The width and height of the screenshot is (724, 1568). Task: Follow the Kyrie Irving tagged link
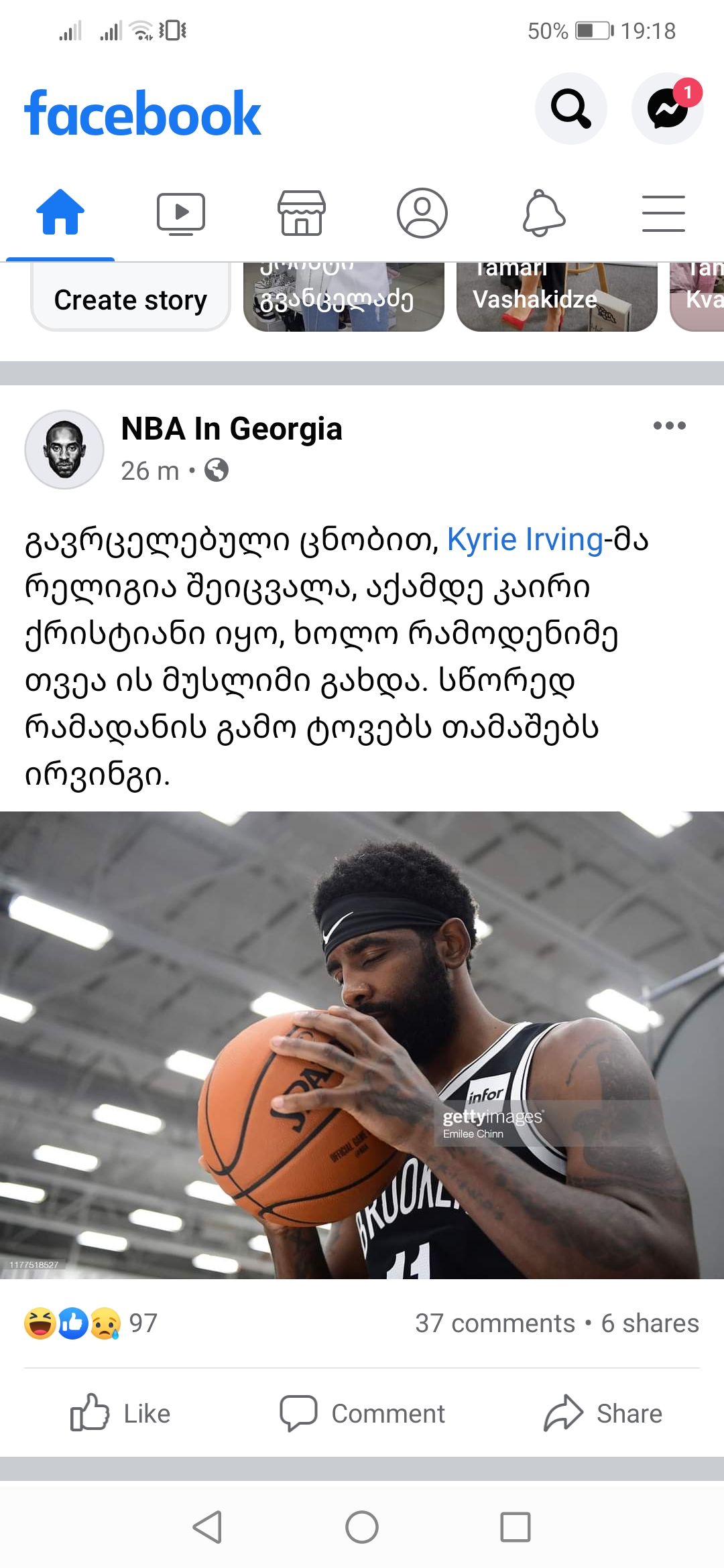tap(525, 539)
